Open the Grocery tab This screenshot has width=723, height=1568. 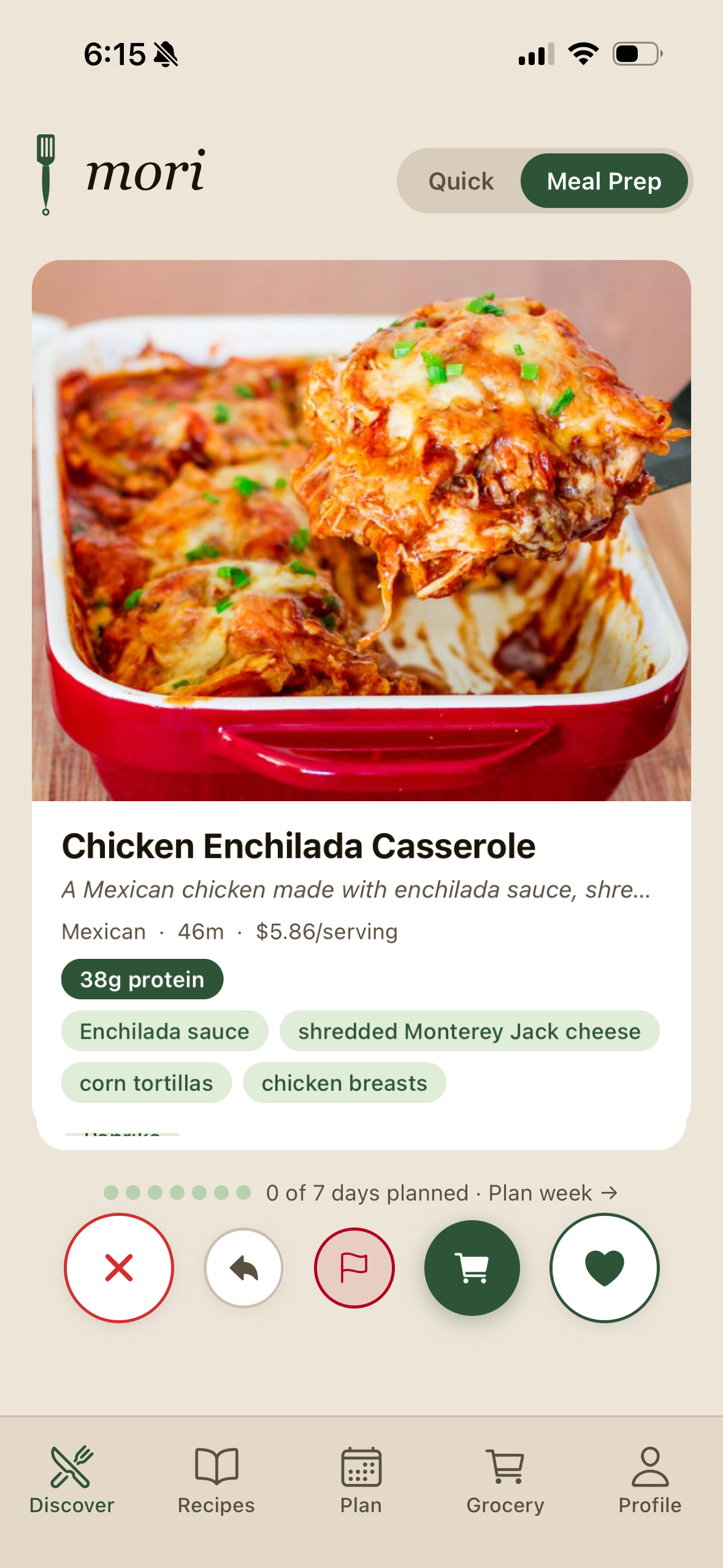point(505,1480)
